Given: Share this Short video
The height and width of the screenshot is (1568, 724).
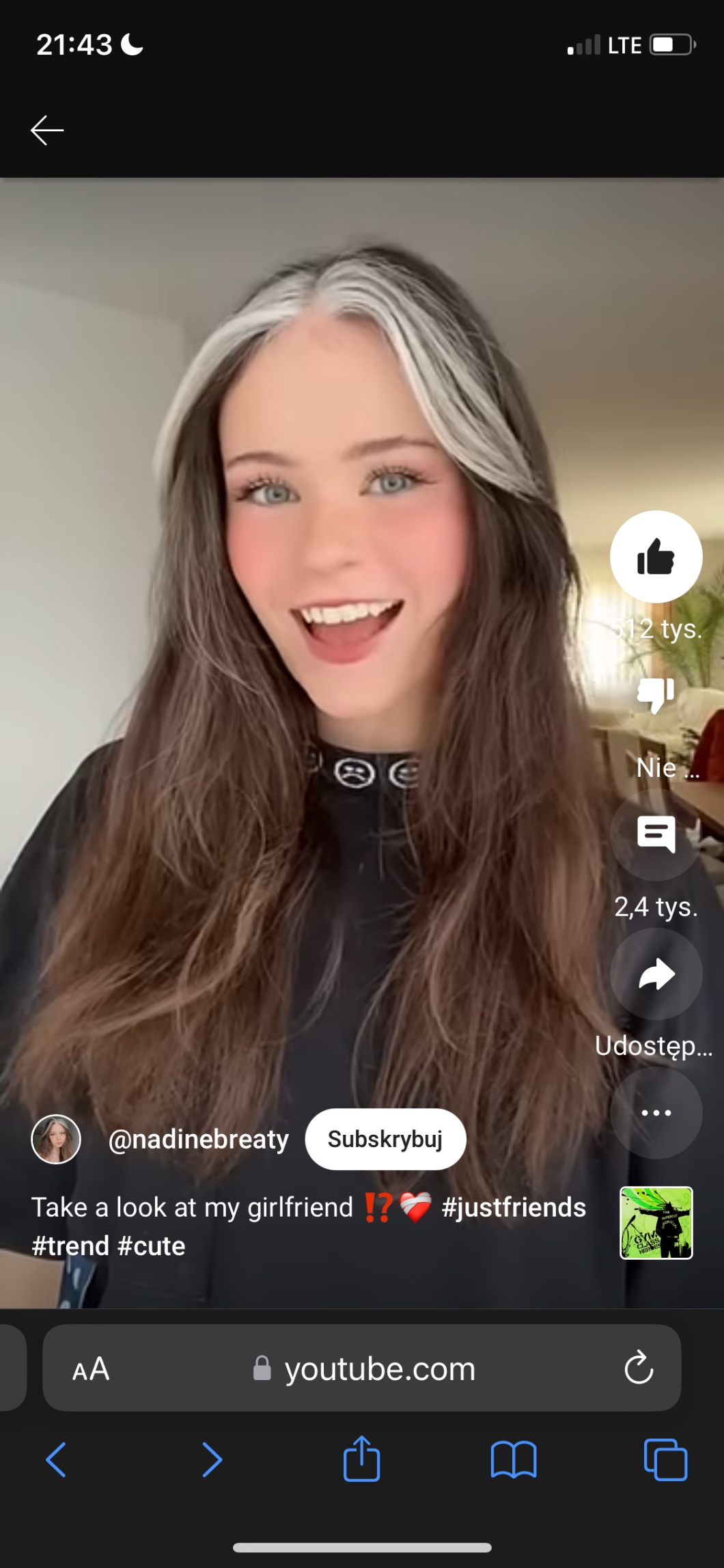Looking at the screenshot, I should [x=656, y=974].
